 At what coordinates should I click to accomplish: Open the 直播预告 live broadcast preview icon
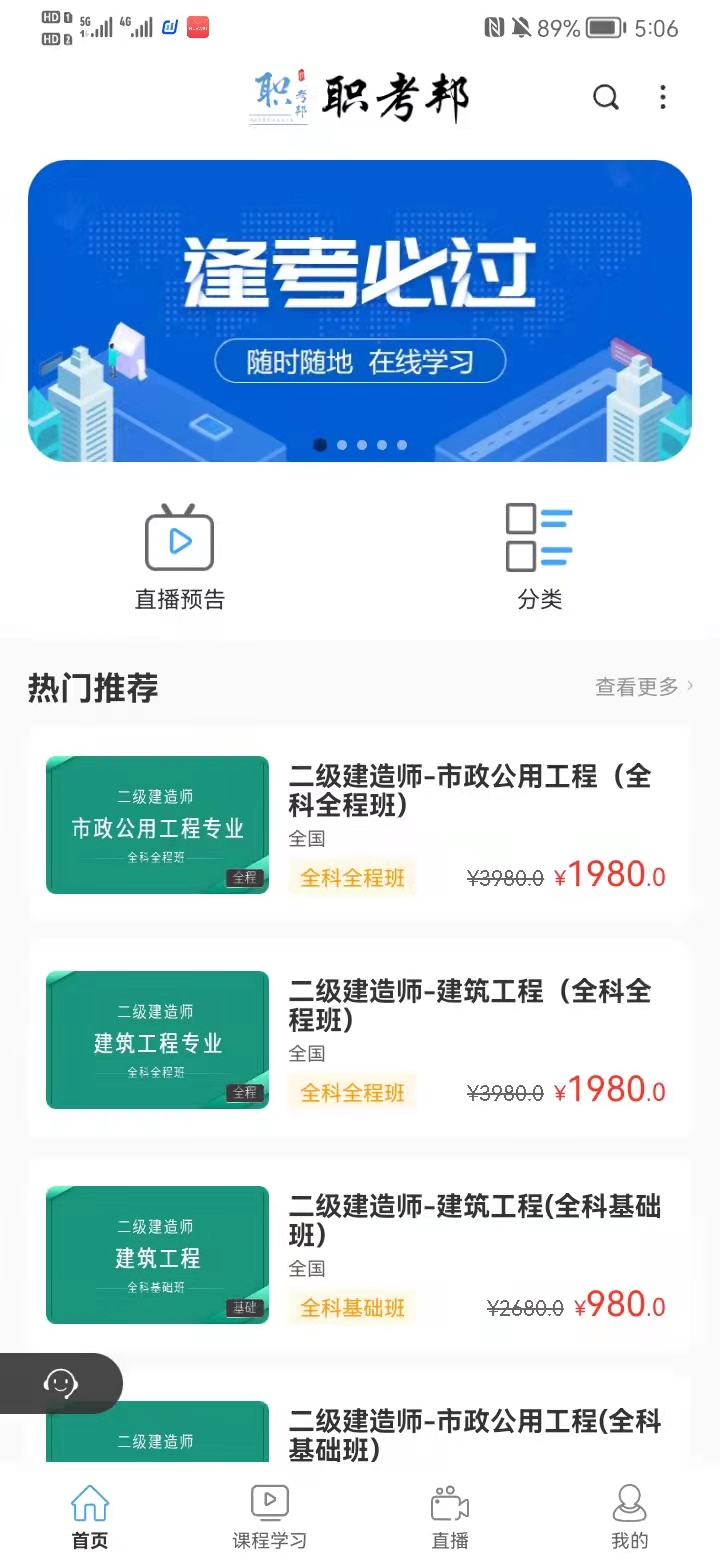179,538
